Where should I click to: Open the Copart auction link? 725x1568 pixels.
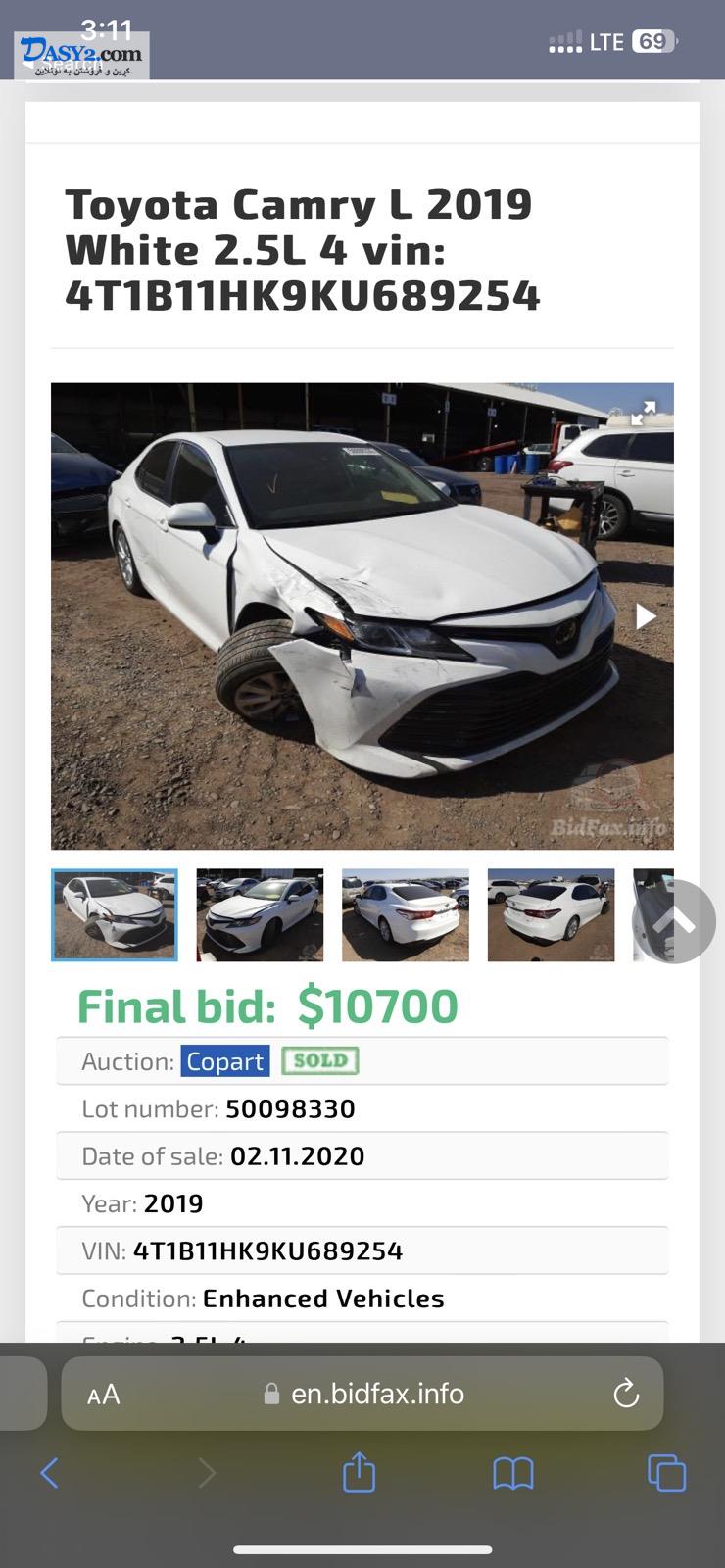pos(224,1061)
